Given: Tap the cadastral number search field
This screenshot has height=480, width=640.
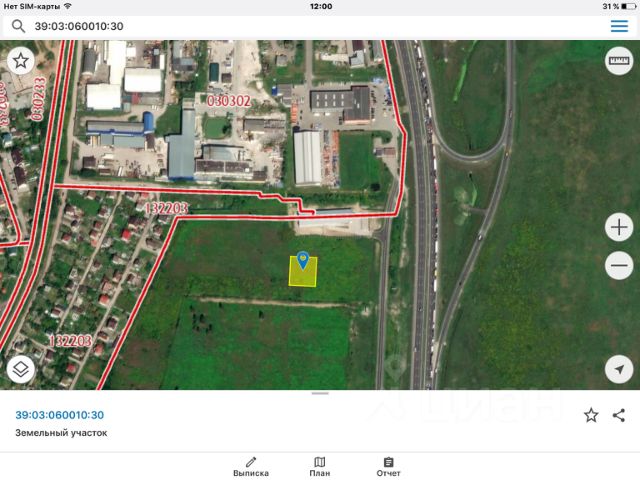Looking at the screenshot, I should click(x=300, y=26).
